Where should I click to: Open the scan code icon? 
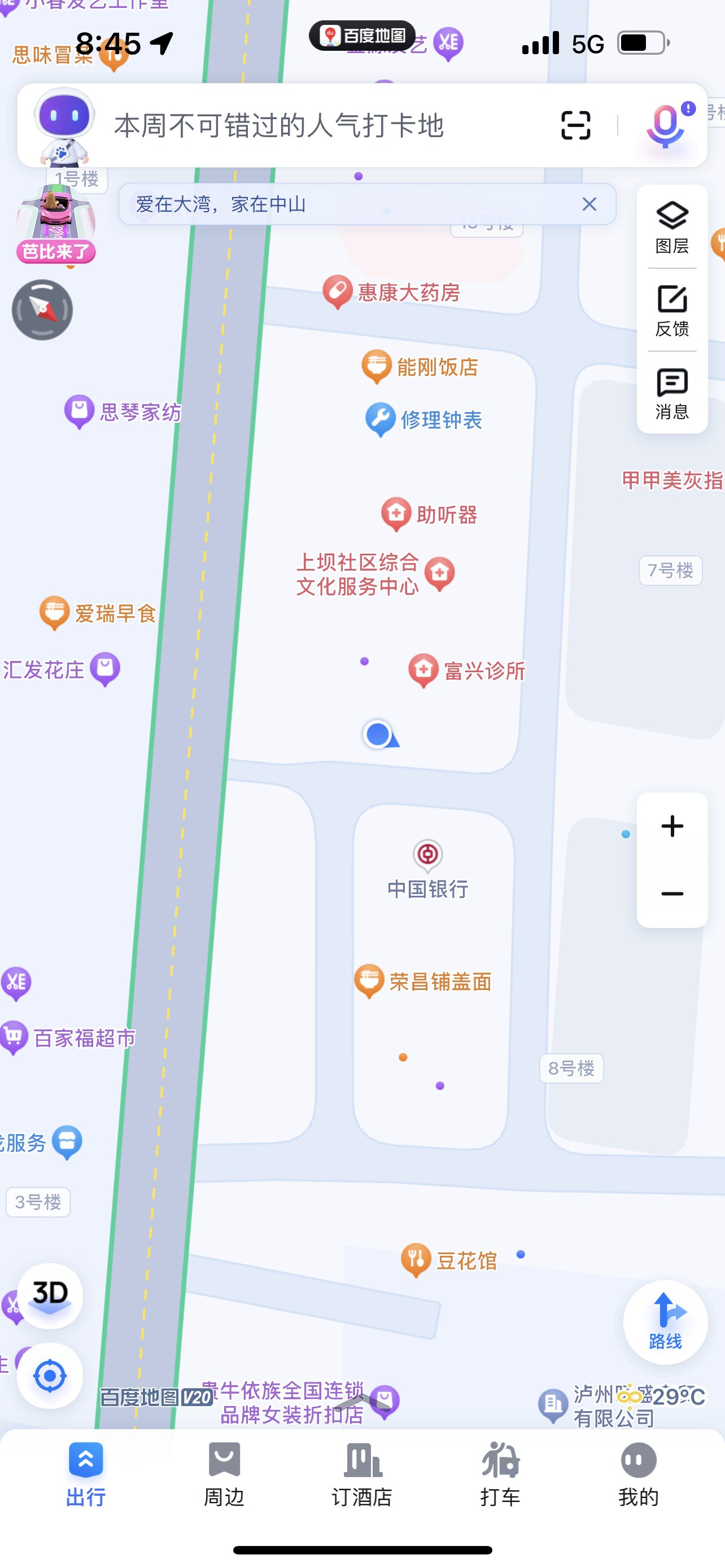(x=575, y=125)
